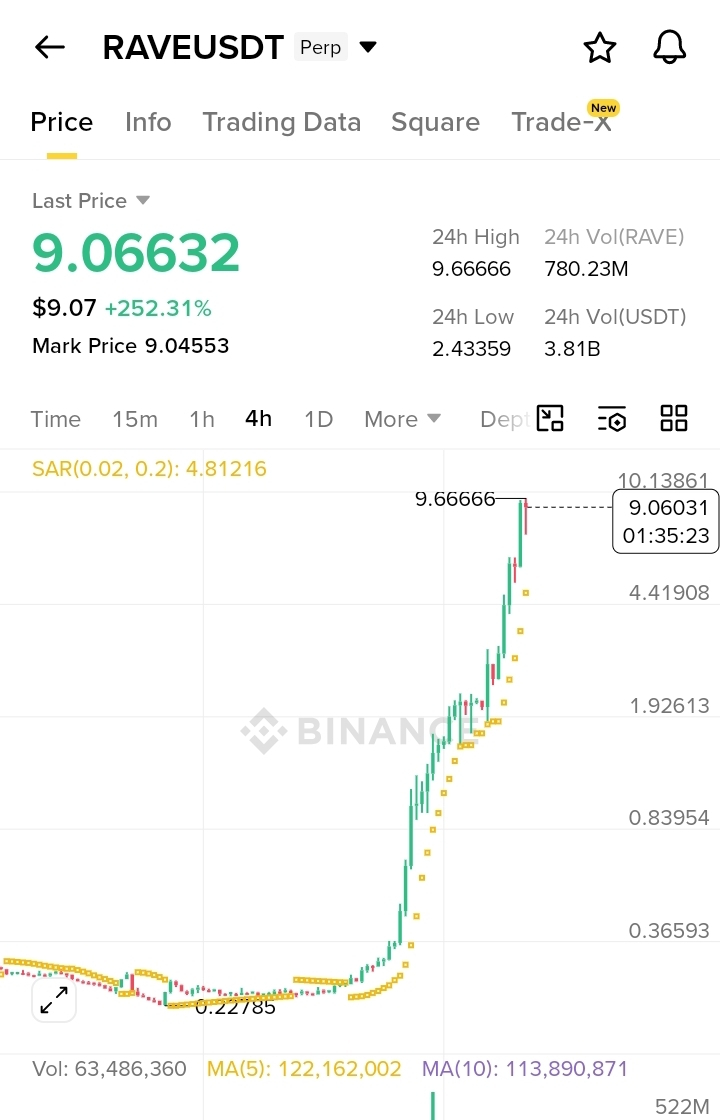Add RAVEUSDT to favorites with the star

coord(599,47)
